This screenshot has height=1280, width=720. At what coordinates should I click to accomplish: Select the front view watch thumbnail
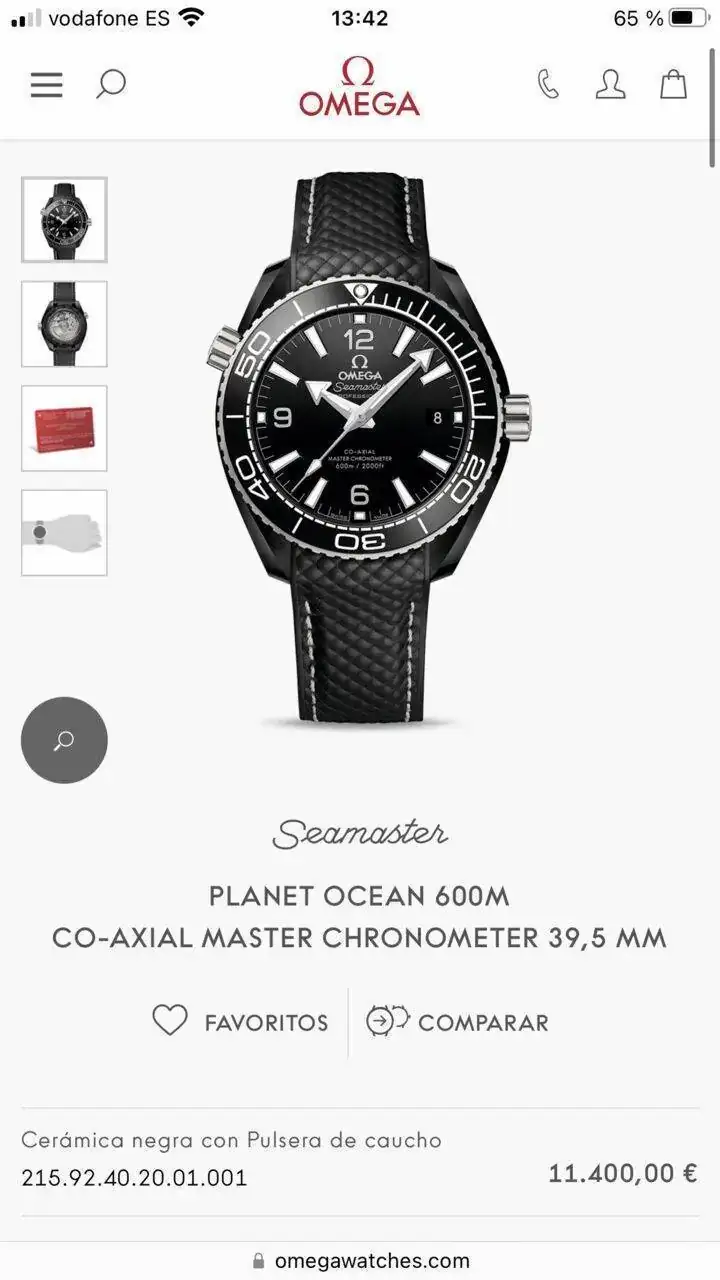64,220
